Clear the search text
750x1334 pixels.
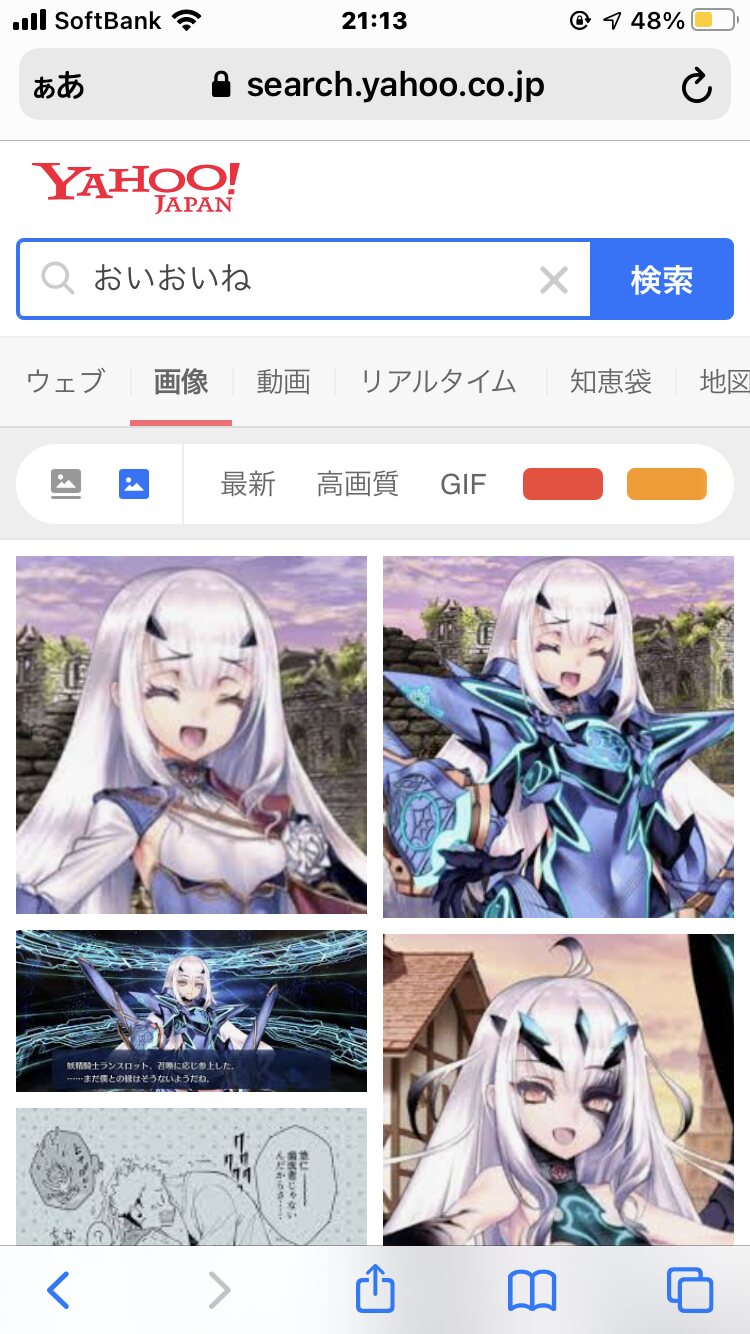coord(553,280)
